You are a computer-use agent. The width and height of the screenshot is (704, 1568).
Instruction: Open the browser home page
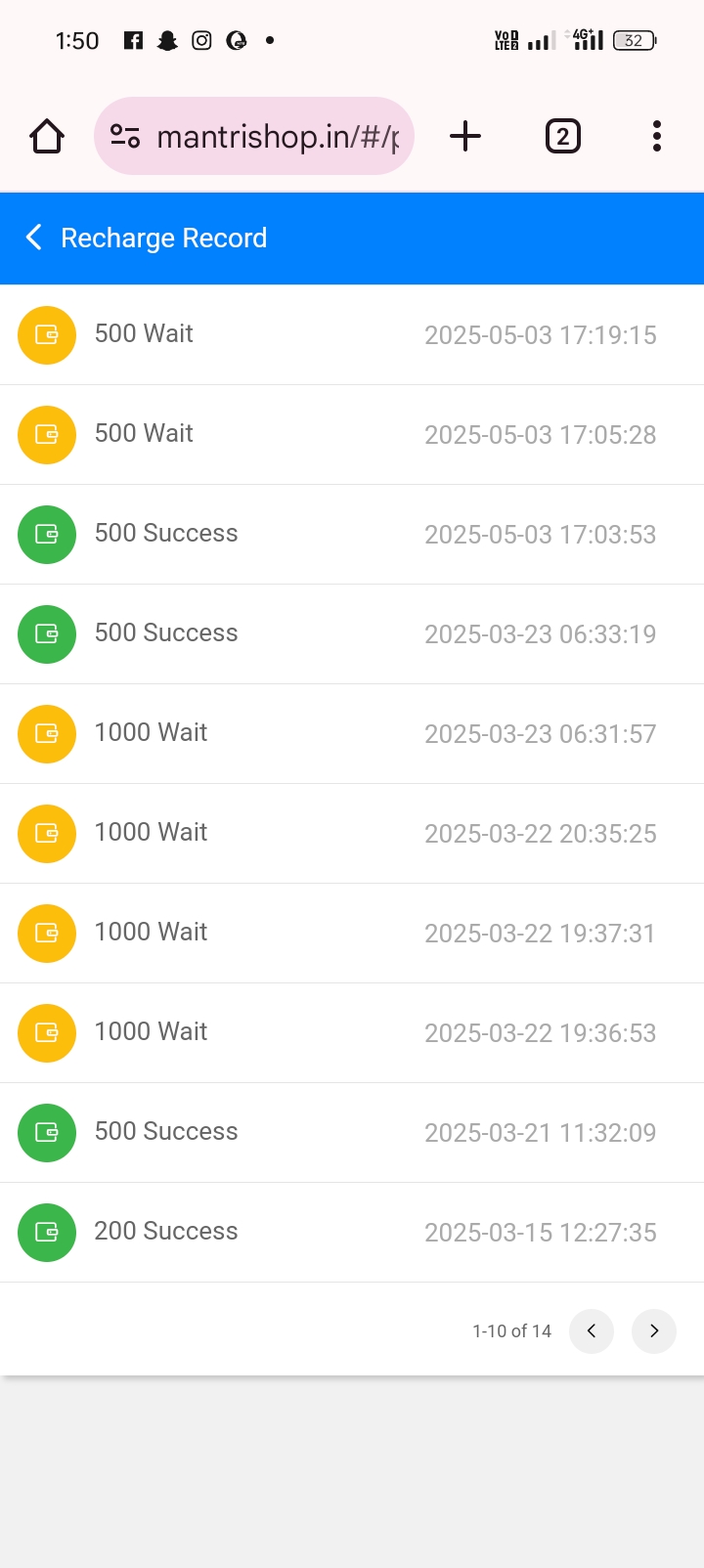pyautogui.click(x=47, y=137)
